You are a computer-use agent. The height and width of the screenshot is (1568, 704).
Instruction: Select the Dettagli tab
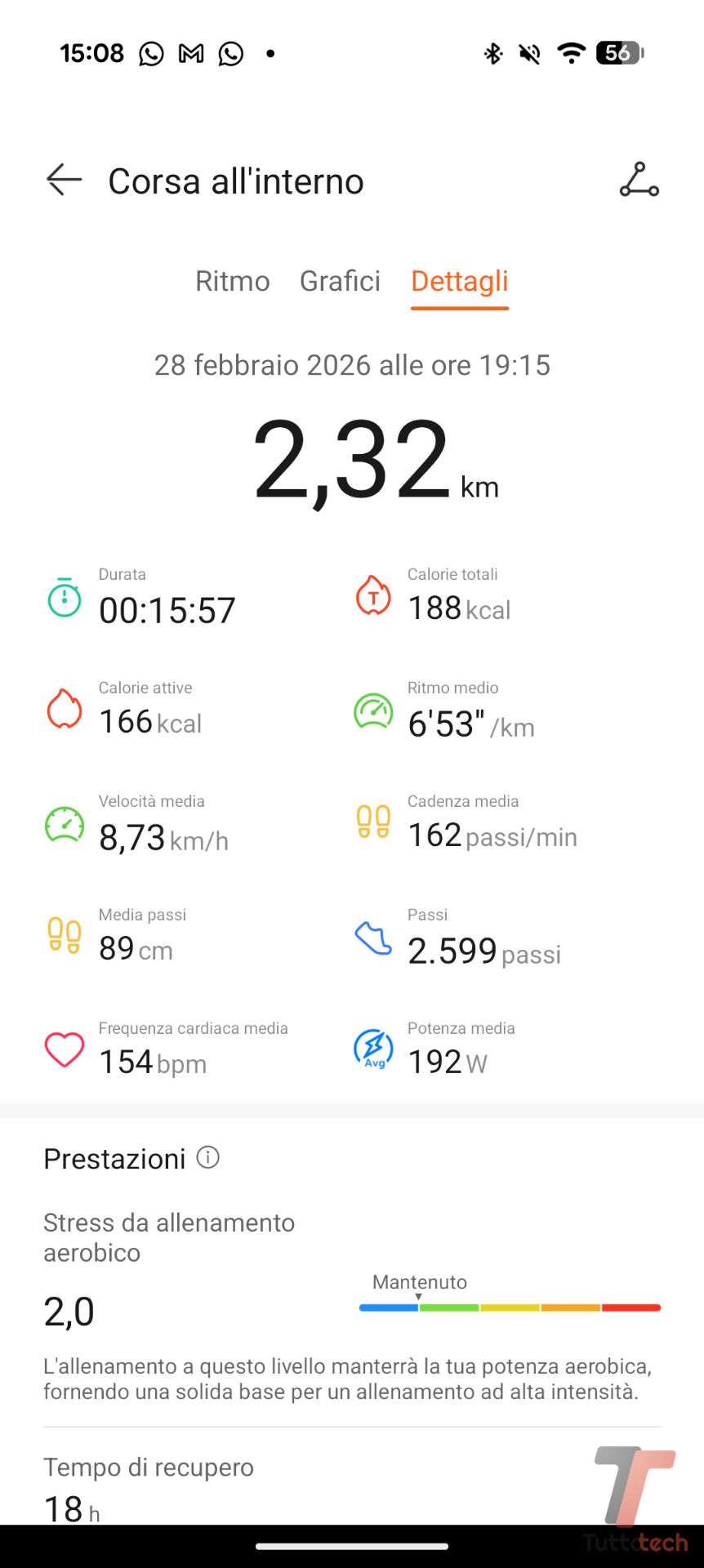[x=460, y=281]
